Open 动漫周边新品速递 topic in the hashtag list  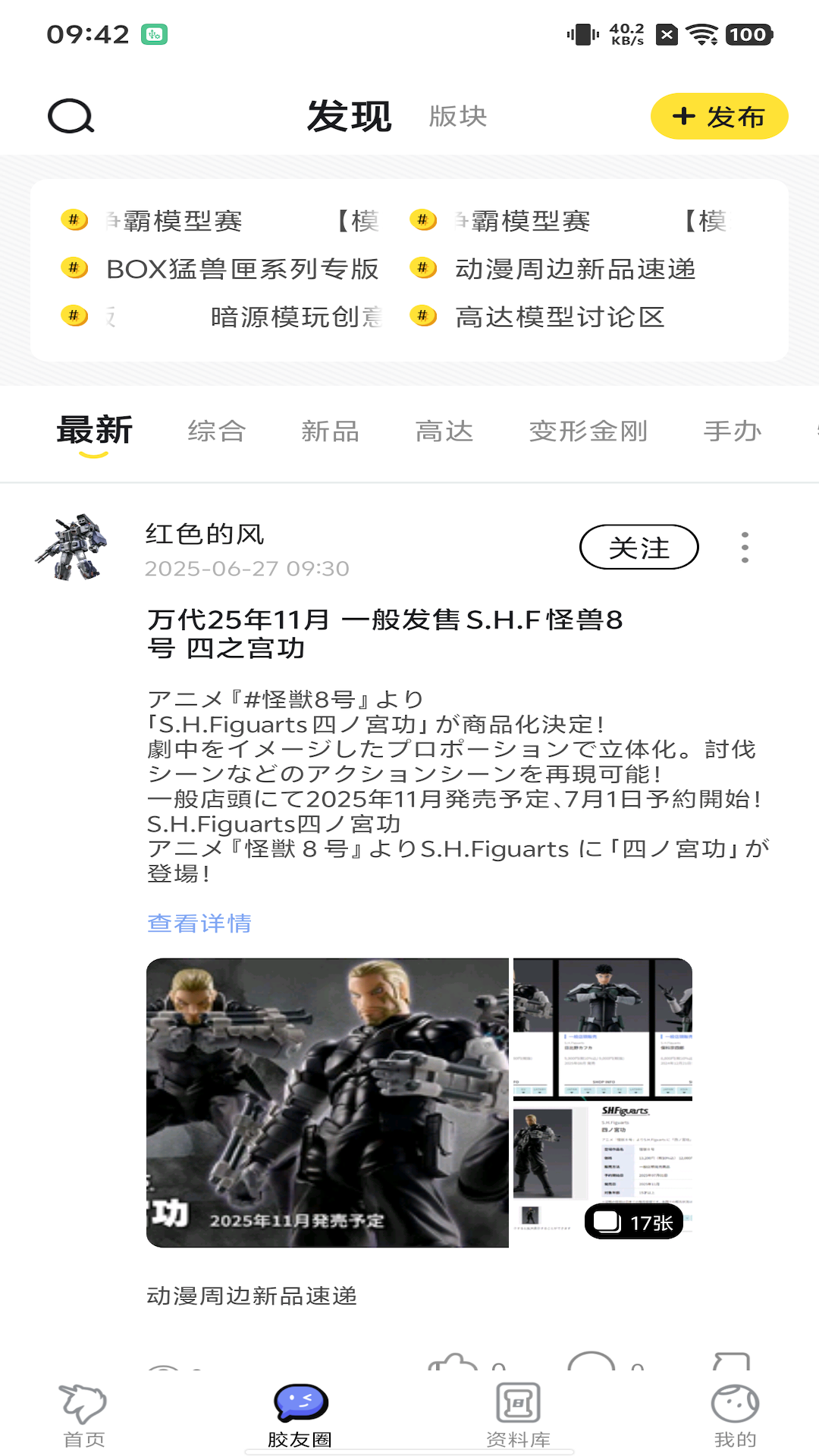point(575,269)
